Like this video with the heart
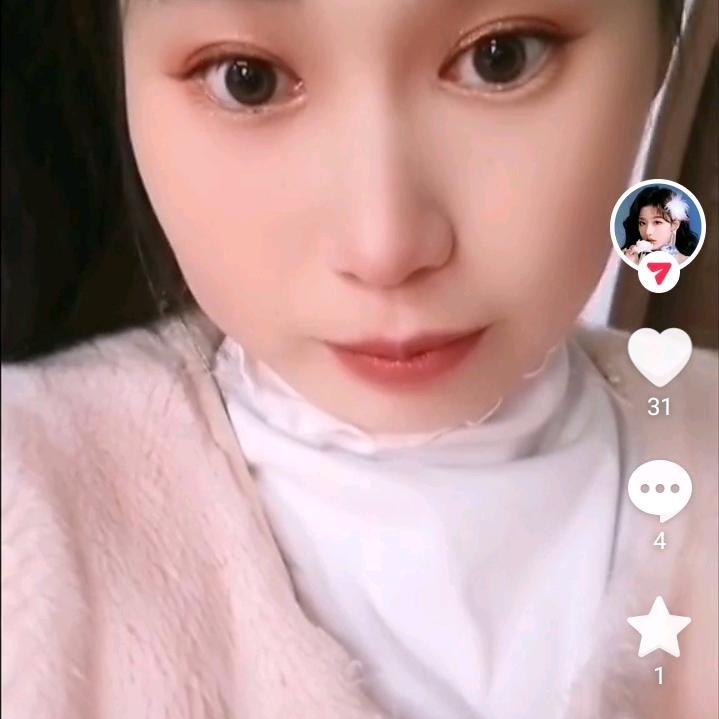Image resolution: width=719 pixels, height=719 pixels. 659,357
